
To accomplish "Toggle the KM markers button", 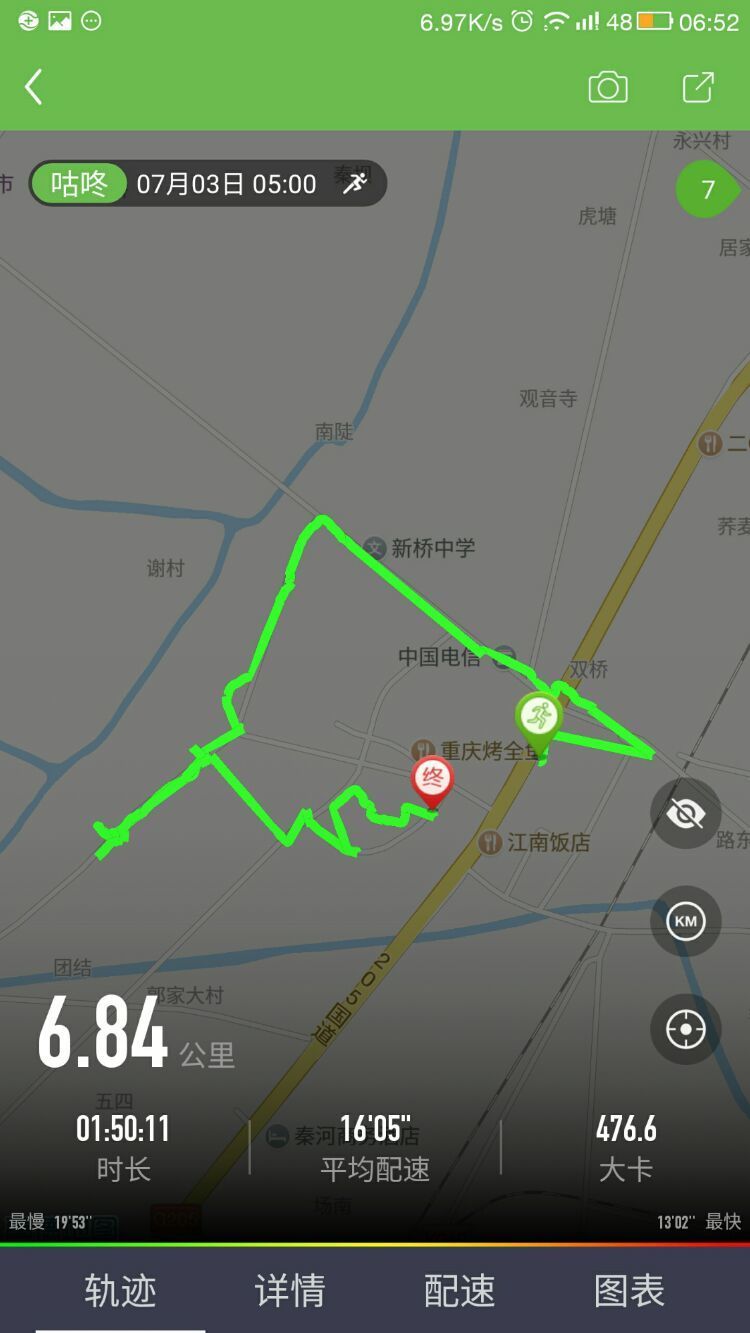I will click(685, 921).
